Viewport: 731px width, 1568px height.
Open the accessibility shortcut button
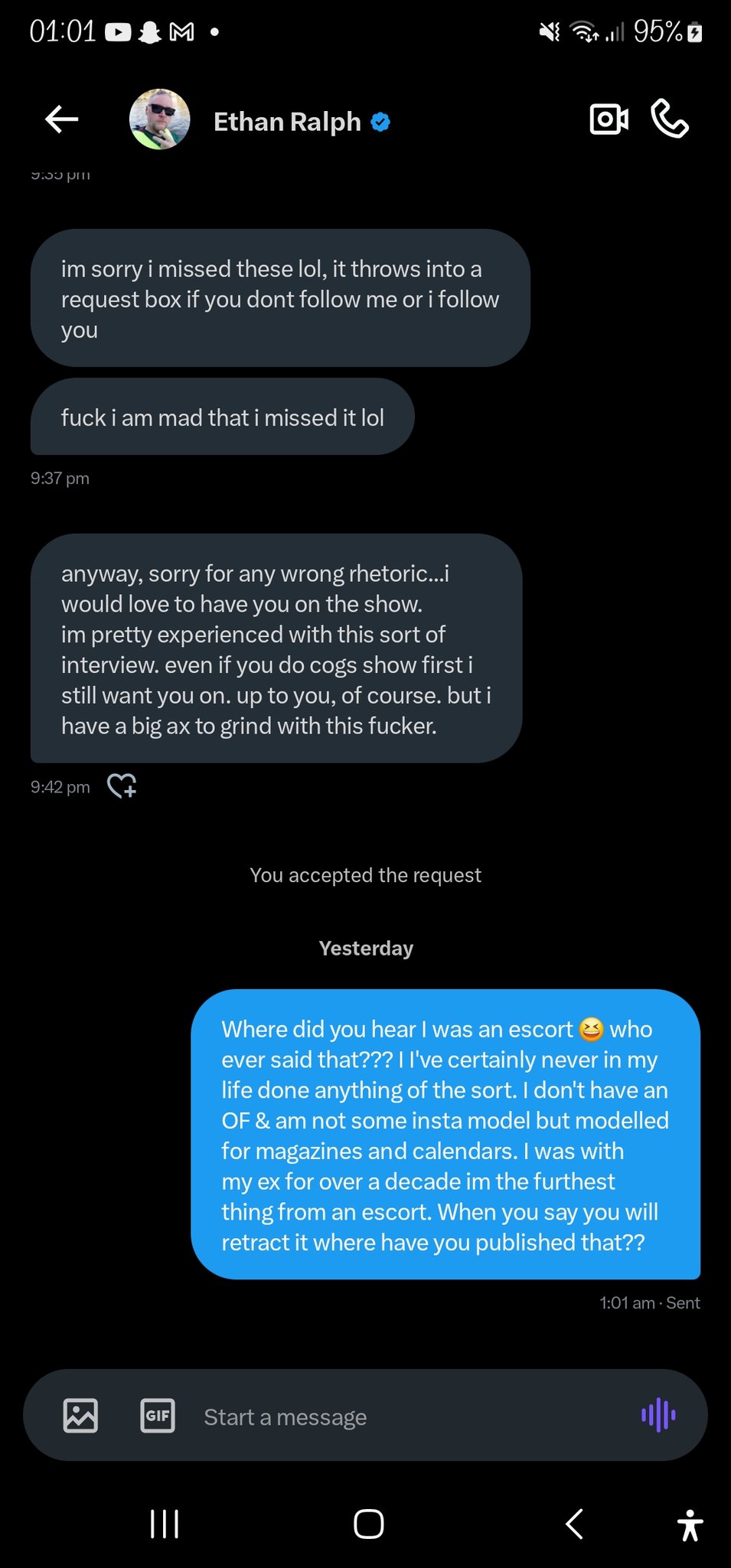(690, 1524)
